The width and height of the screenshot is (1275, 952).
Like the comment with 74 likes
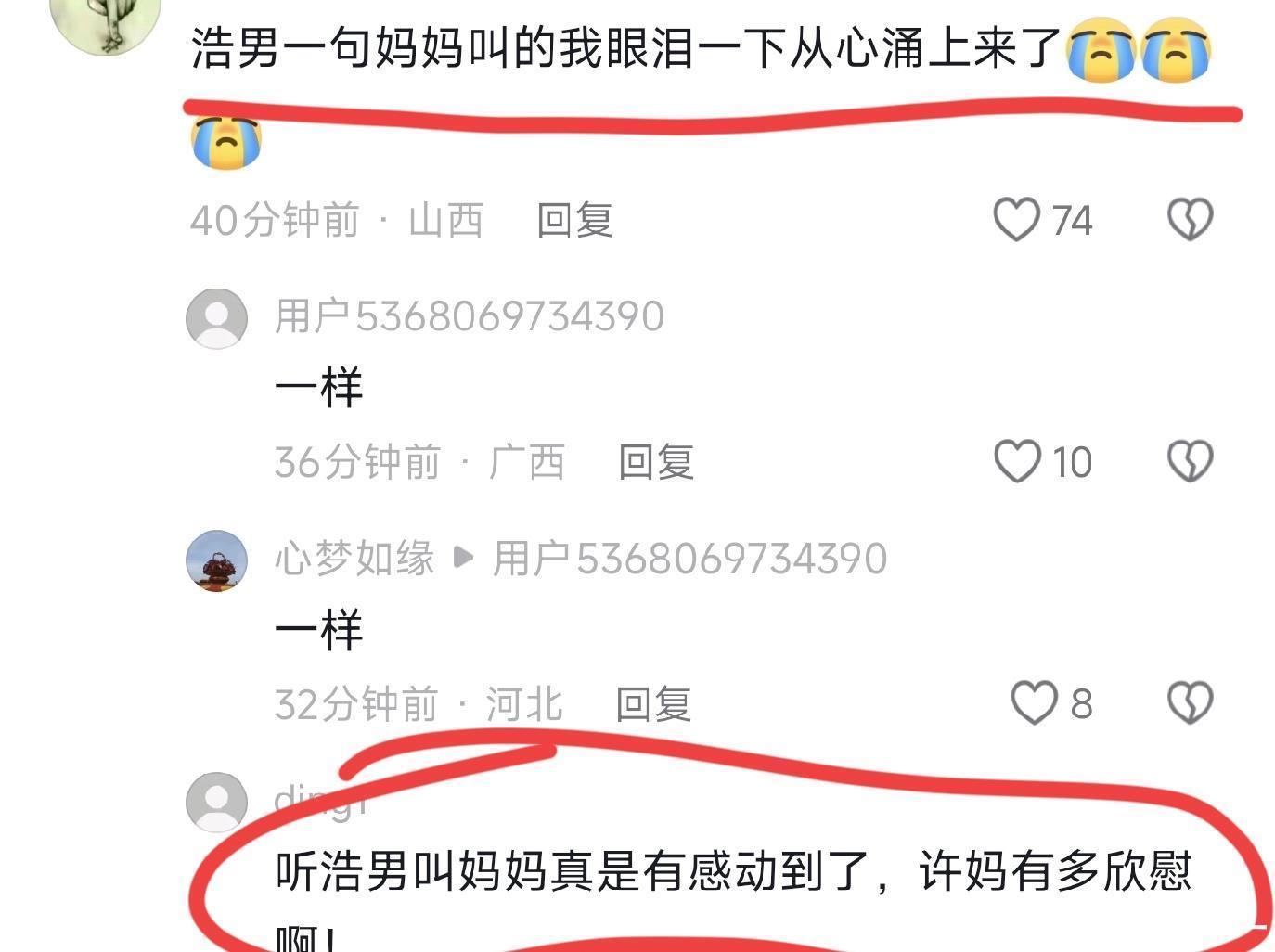point(1016,220)
